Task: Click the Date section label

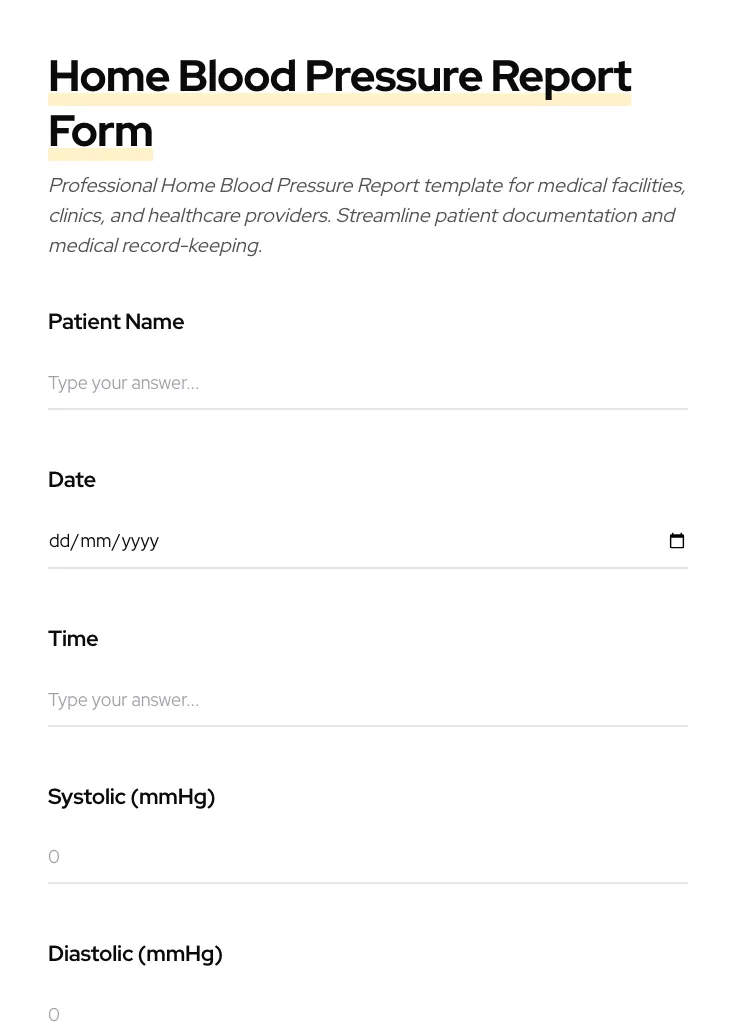Action: click(71, 480)
